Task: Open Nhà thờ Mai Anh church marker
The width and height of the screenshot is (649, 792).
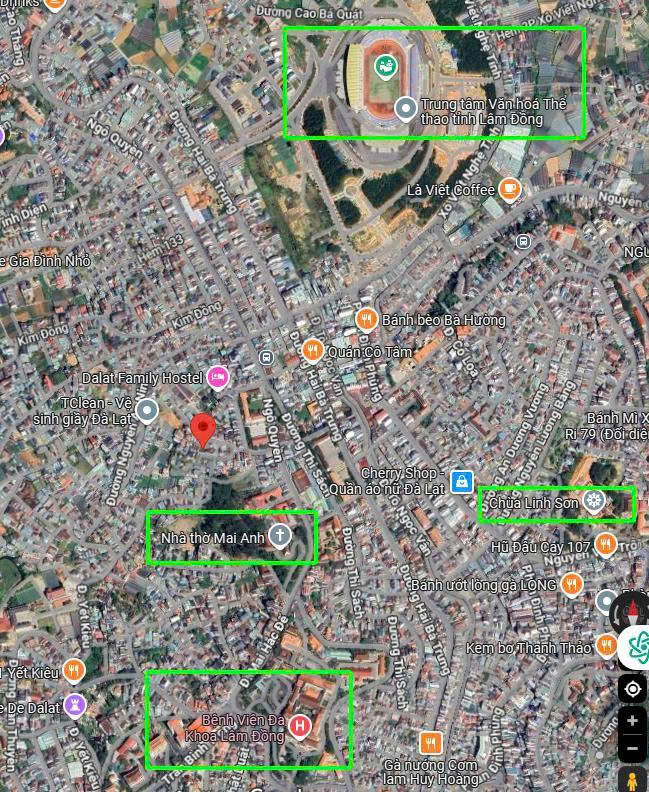Action: 280,537
